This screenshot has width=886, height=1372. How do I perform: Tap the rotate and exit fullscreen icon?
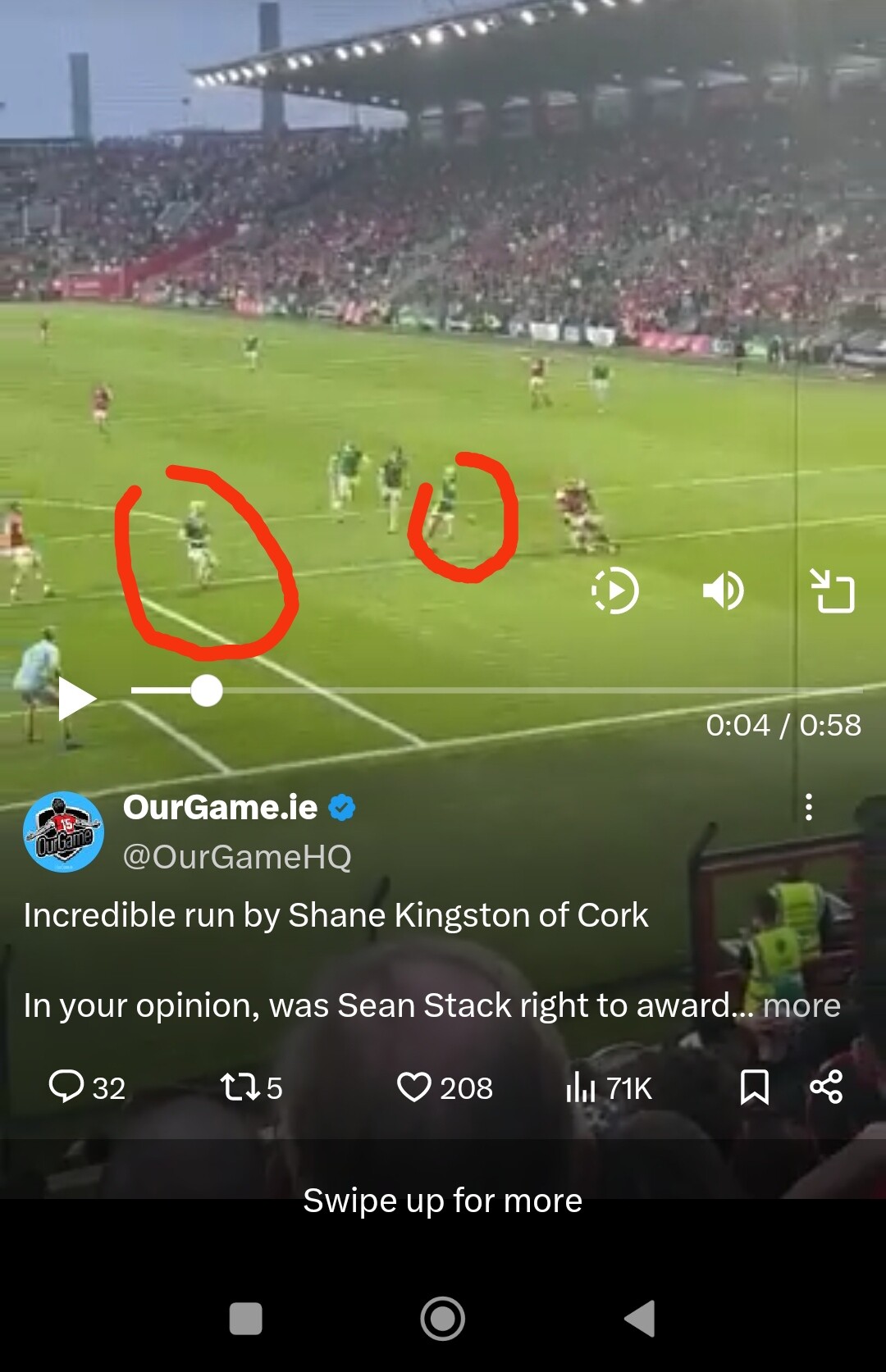(x=833, y=590)
